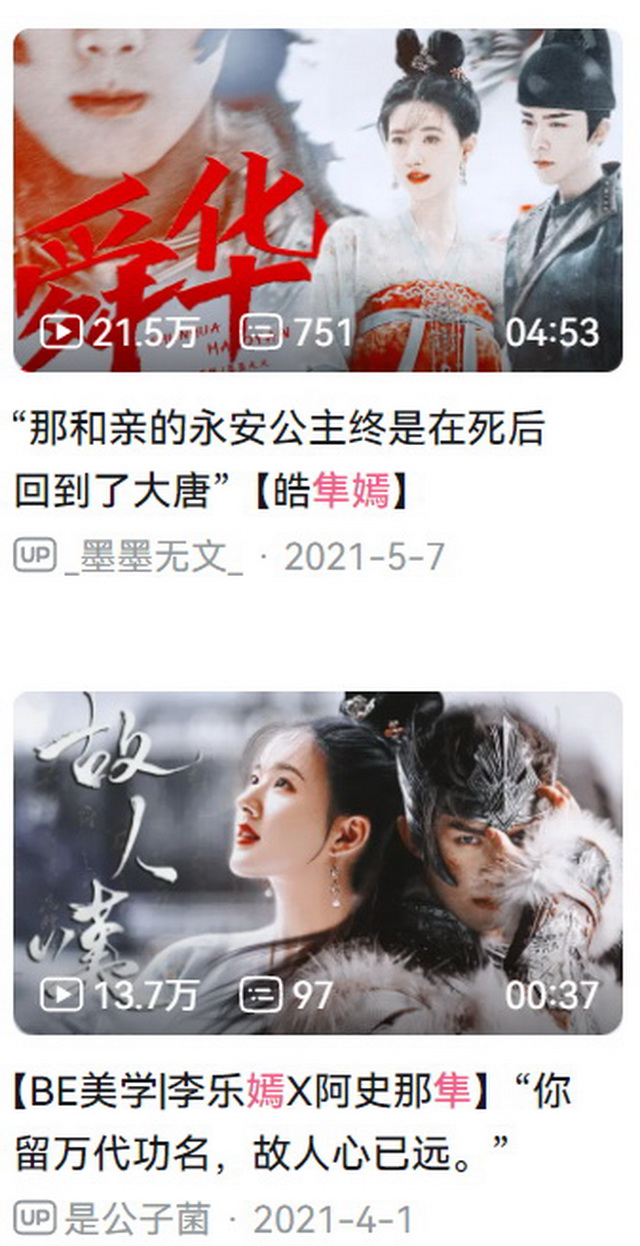Viewport: 640px width, 1246px height.
Task: View uploader 是公子菌 profile
Action: [x=137, y=1219]
